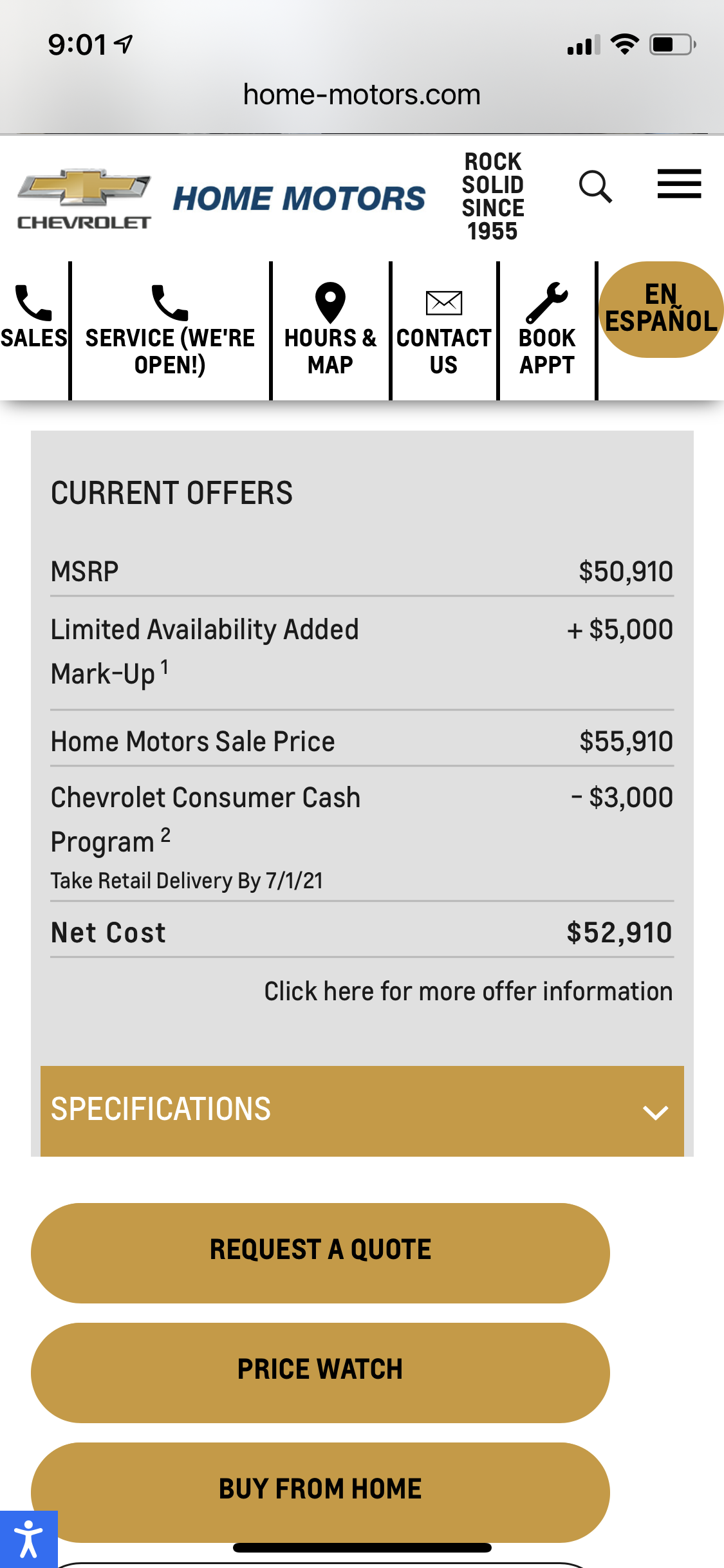Click here for more offer information

coord(468,991)
